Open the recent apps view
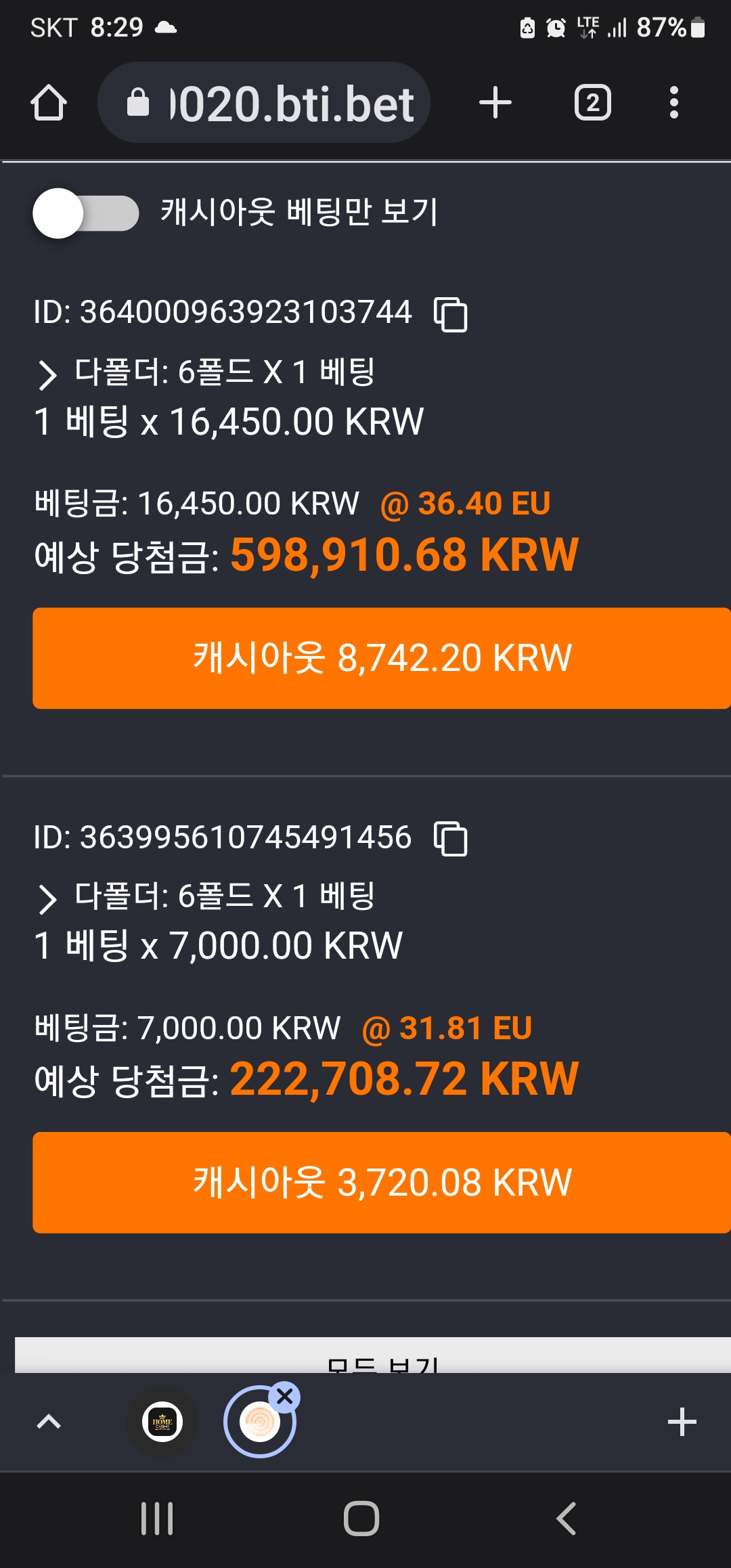Image resolution: width=731 pixels, height=1568 pixels. (157, 1518)
